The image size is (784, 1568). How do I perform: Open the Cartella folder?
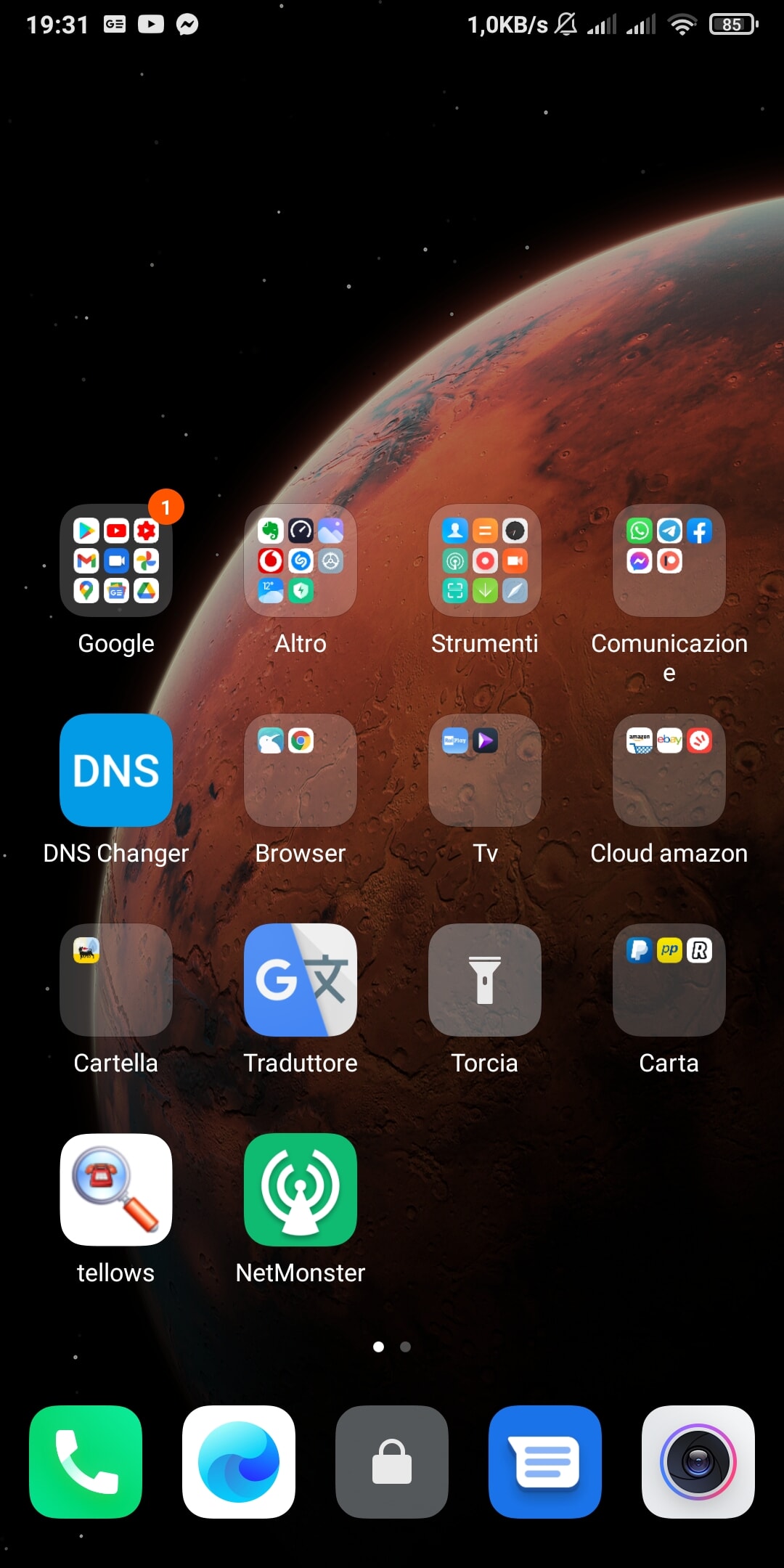pyautogui.click(x=116, y=980)
